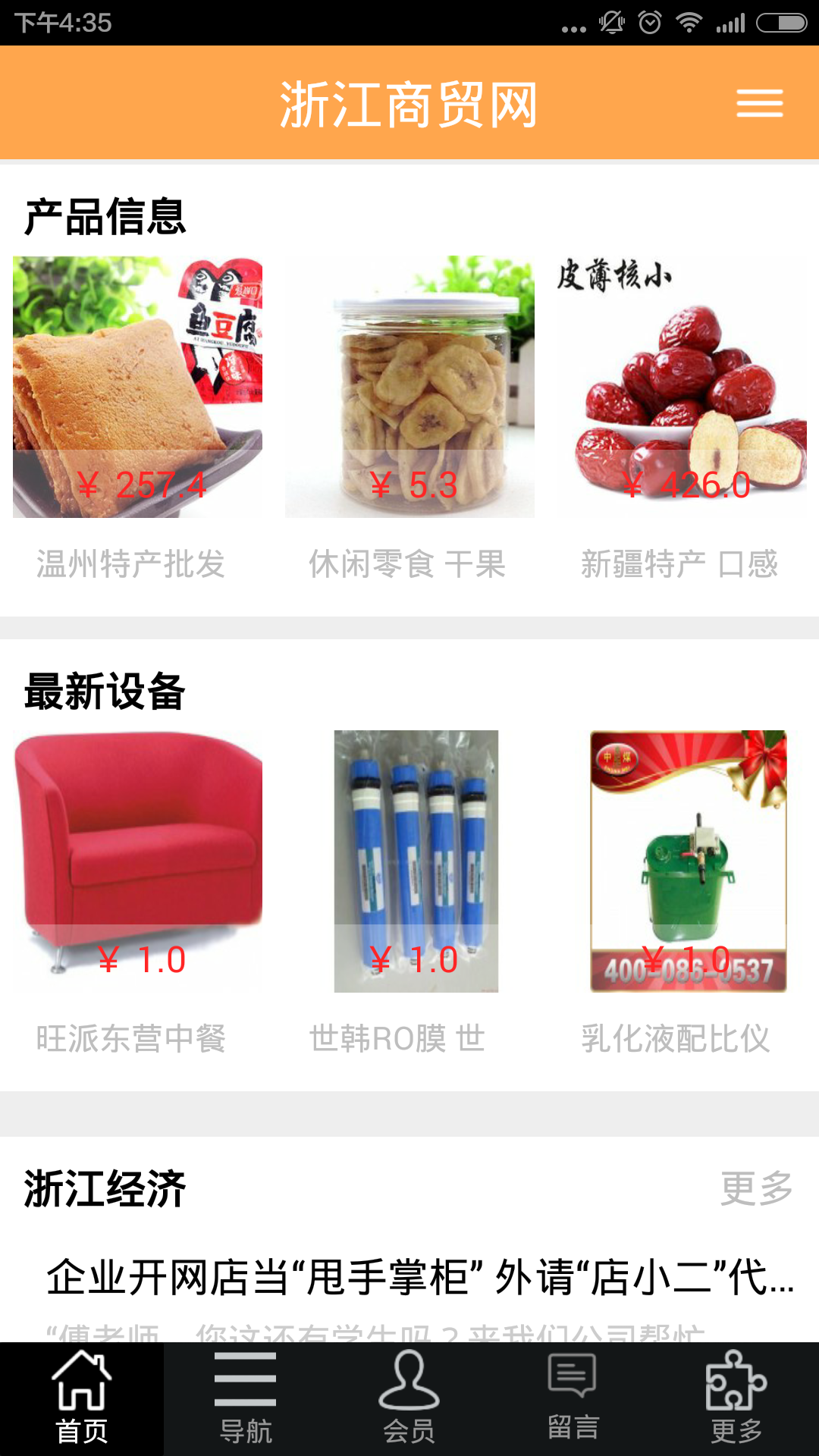The image size is (819, 1456).
Task: Switch to the 会员 tab
Action: pyautogui.click(x=409, y=1399)
